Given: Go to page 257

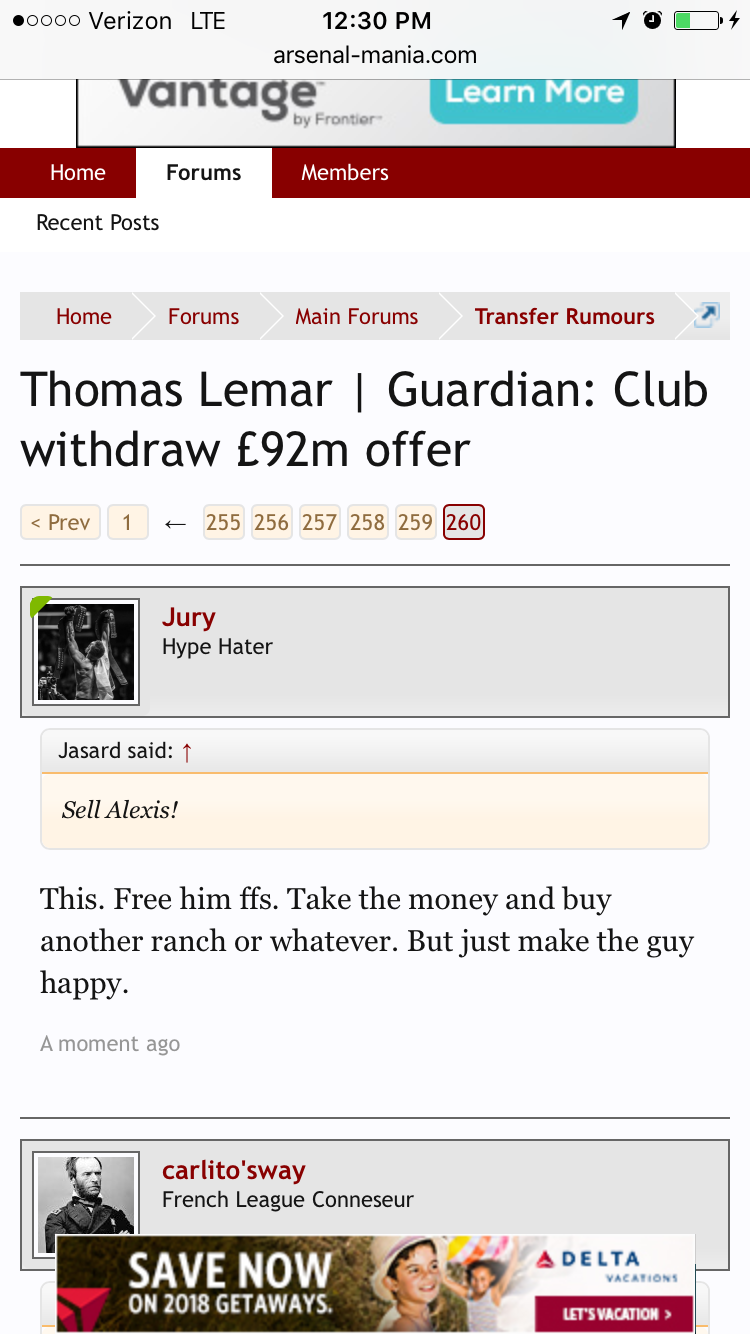Looking at the screenshot, I should pyautogui.click(x=320, y=522).
